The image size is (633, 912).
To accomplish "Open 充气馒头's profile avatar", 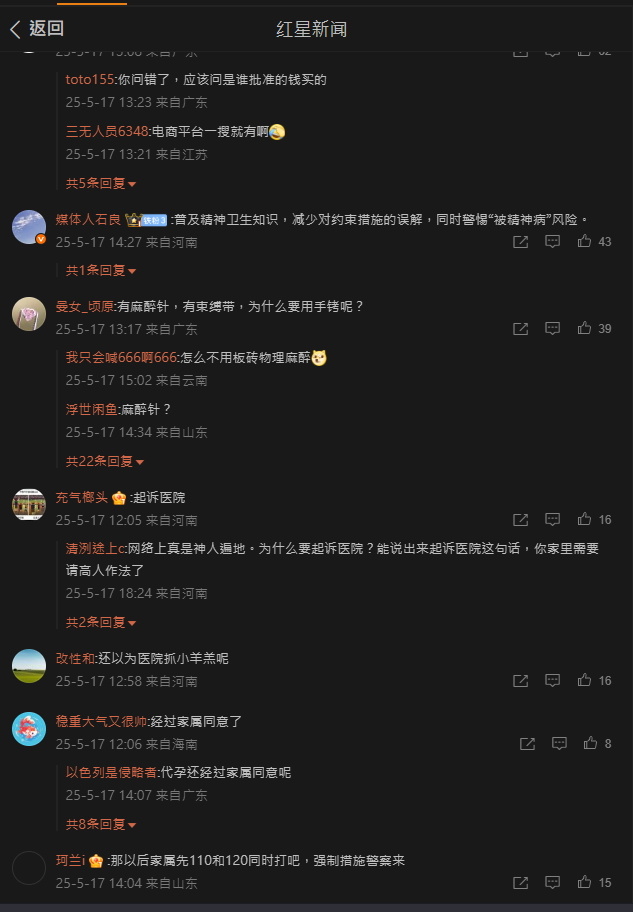I will pos(29,504).
